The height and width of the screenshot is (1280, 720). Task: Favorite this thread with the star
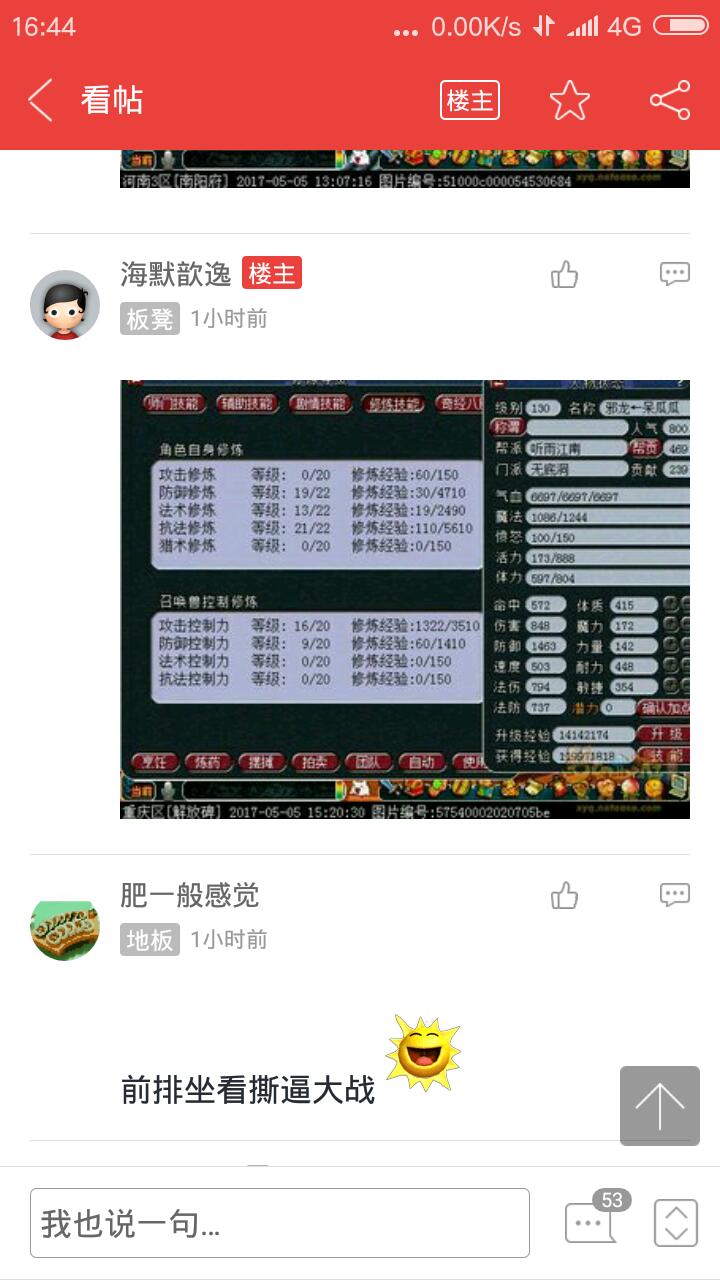[570, 100]
